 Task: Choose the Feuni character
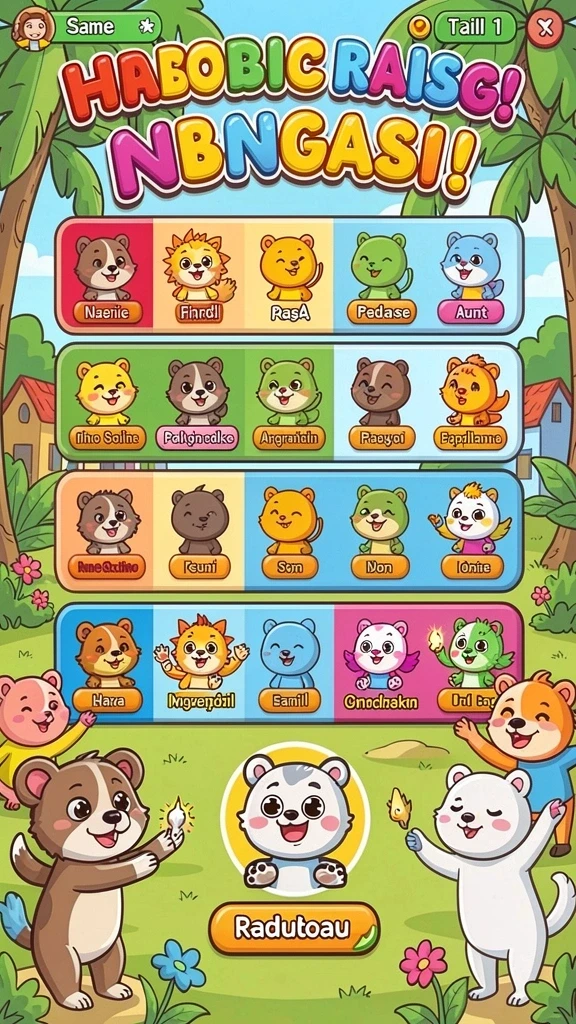pos(199,530)
